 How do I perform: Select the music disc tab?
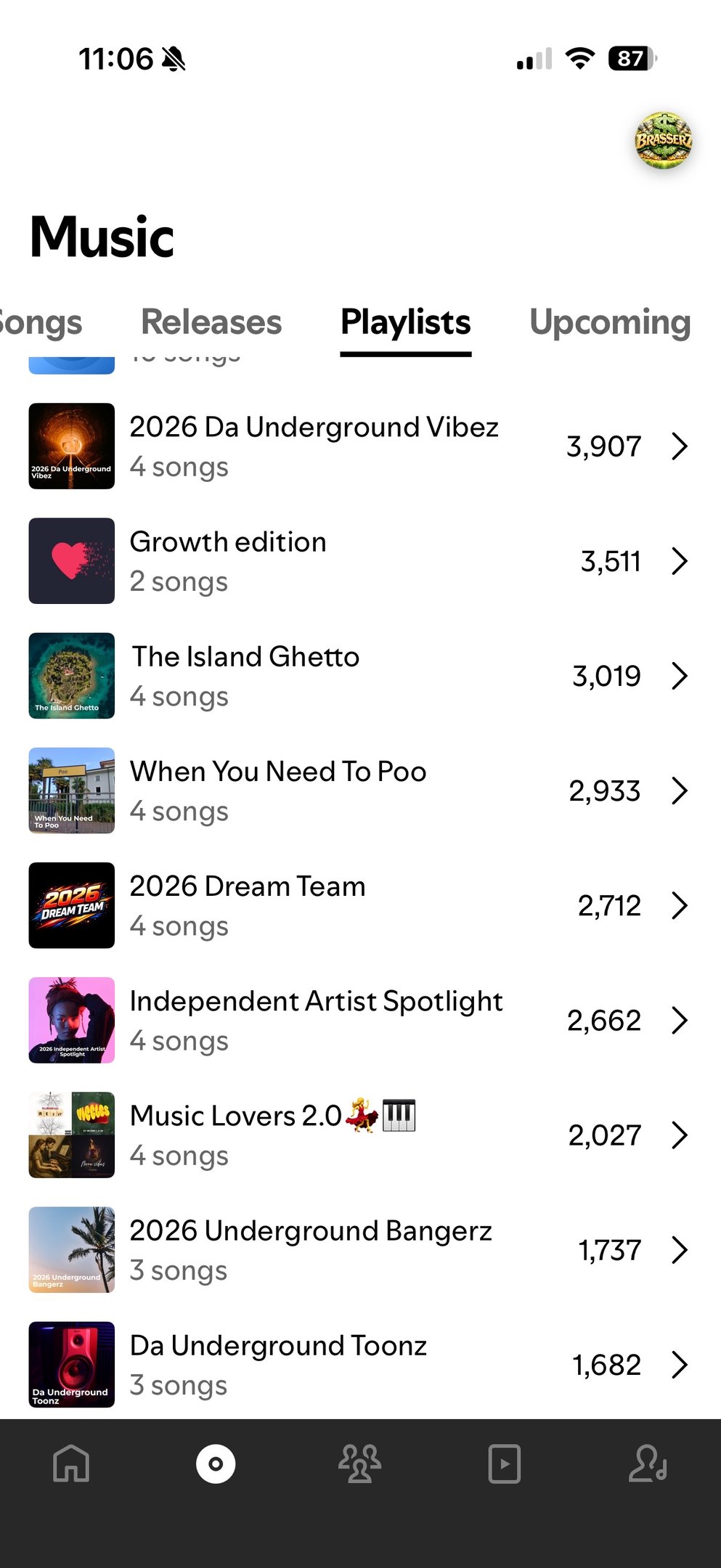(216, 1463)
